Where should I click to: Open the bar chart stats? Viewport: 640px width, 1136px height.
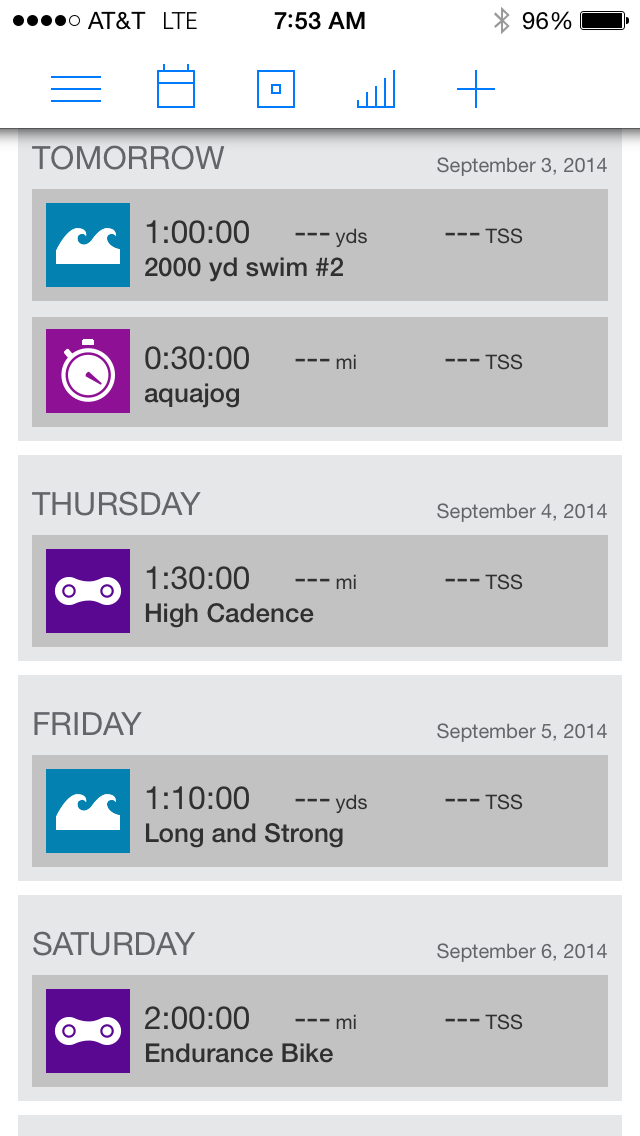coord(376,89)
